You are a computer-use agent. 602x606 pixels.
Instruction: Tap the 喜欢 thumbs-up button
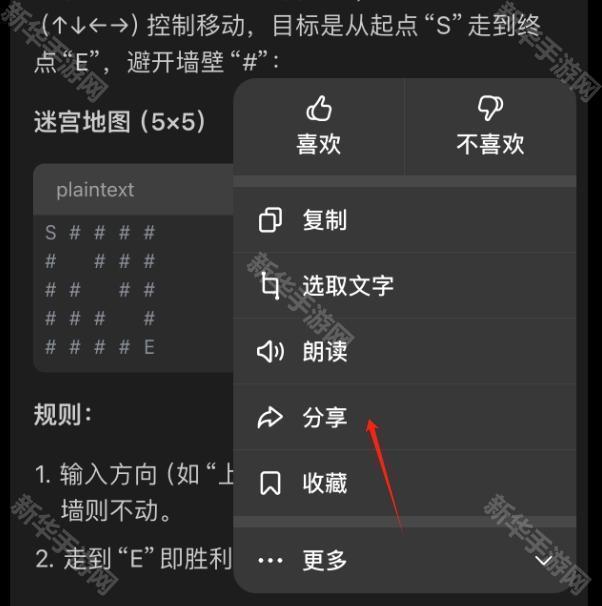(318, 126)
